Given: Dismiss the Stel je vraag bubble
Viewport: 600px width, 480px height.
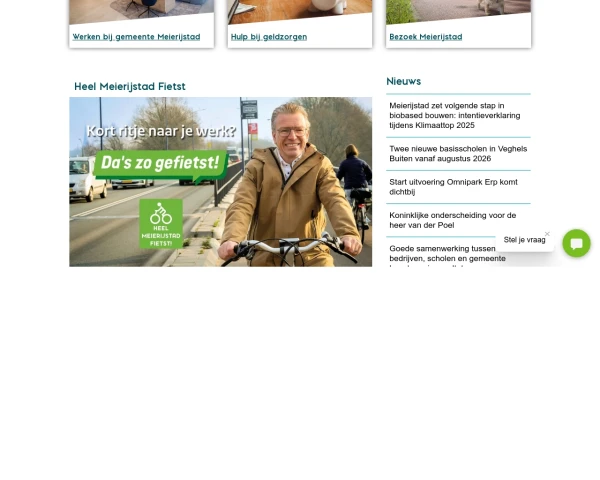Looking at the screenshot, I should 547,234.
